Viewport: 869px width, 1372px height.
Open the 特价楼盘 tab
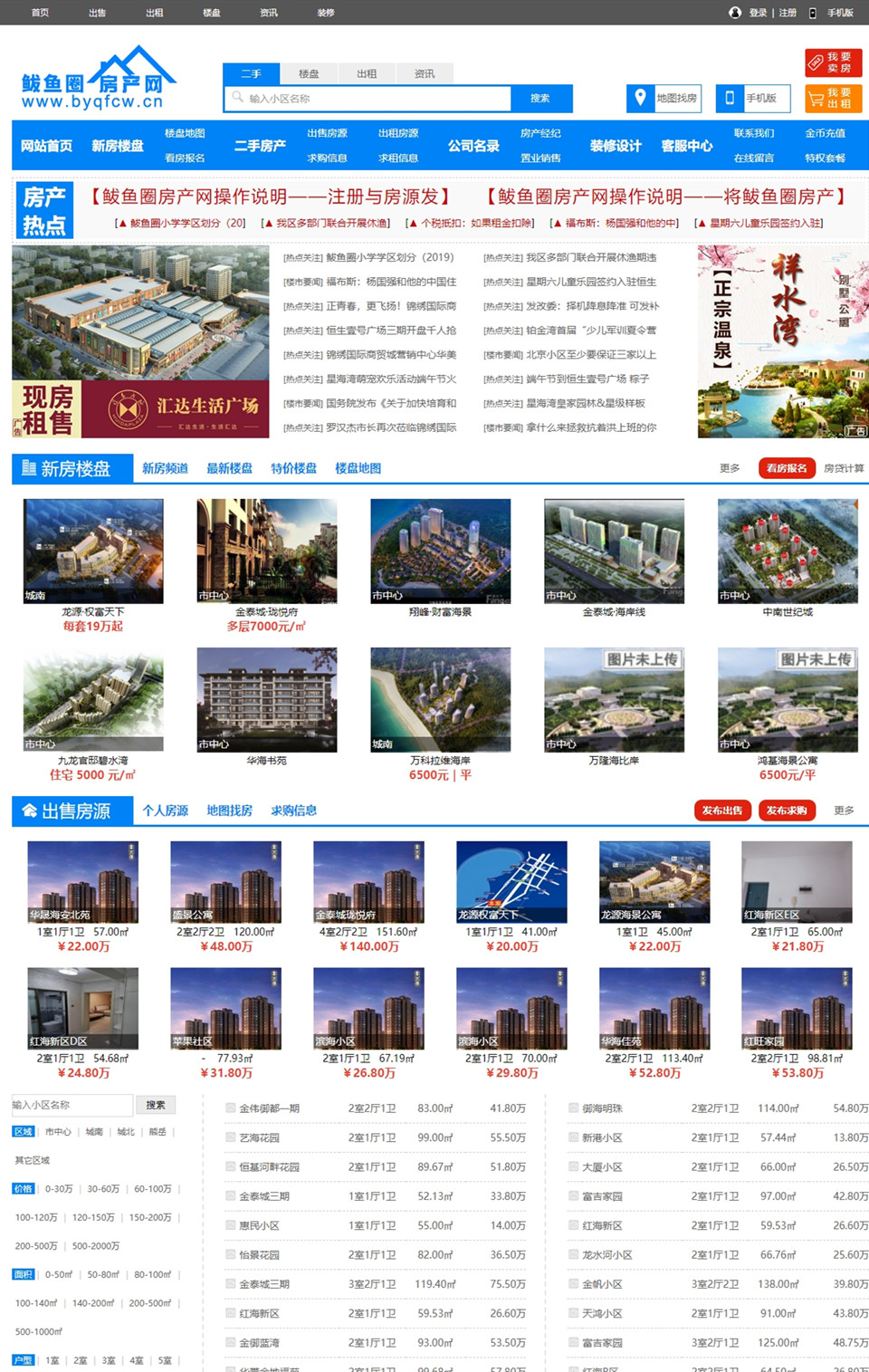click(293, 468)
